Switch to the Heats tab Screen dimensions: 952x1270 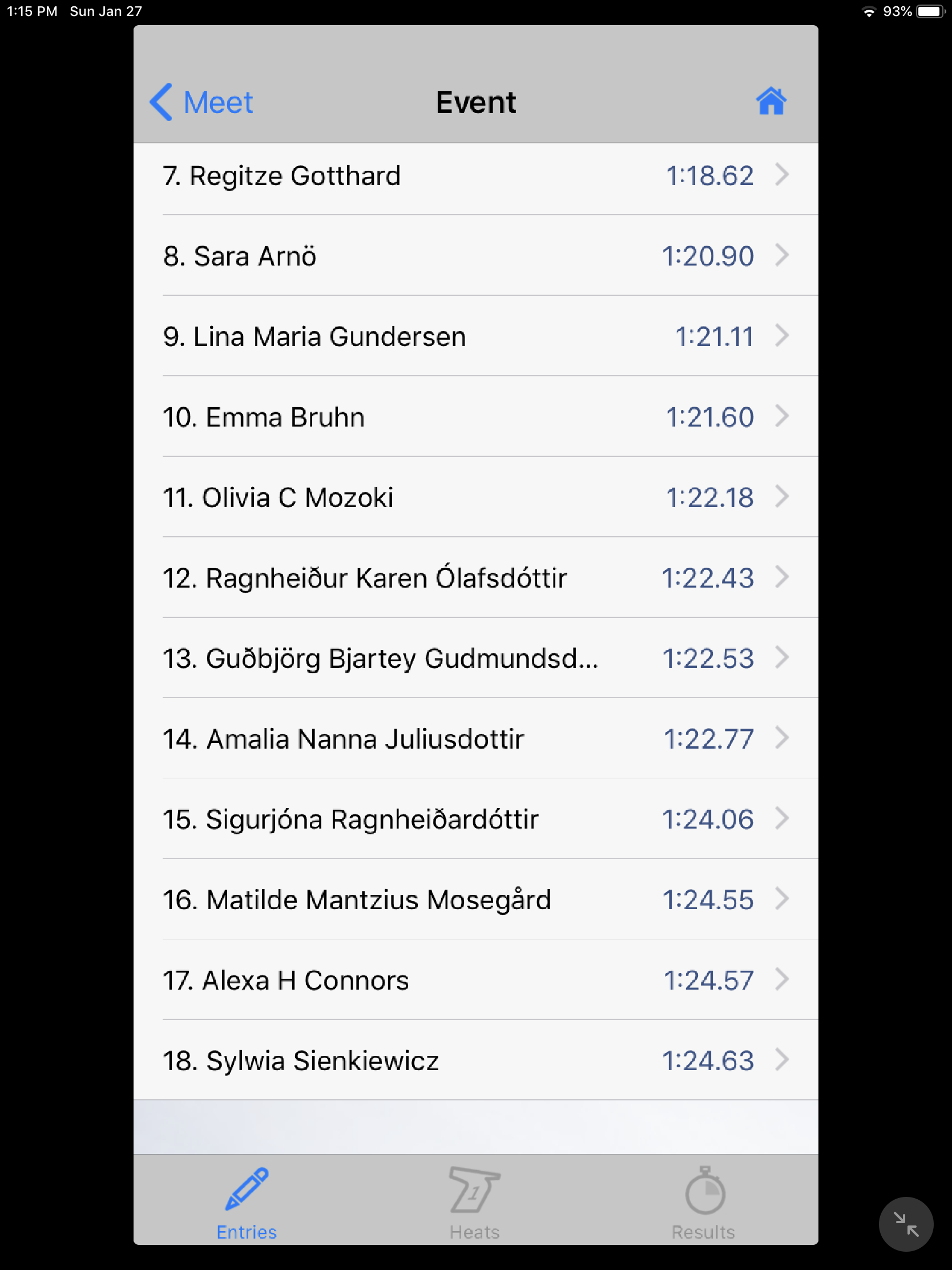pyautogui.click(x=474, y=1203)
